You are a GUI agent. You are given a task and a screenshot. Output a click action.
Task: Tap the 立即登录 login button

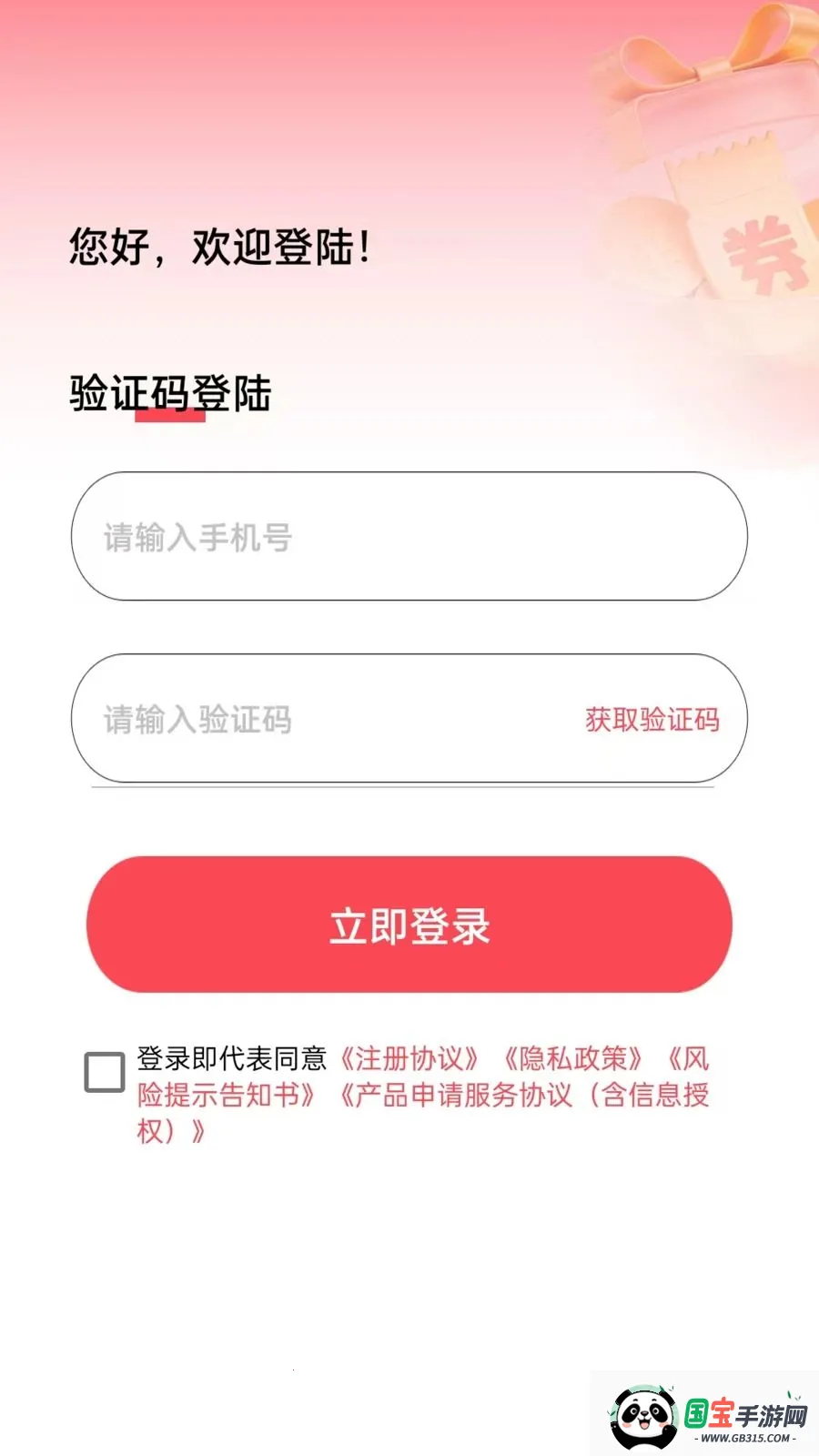point(409,925)
